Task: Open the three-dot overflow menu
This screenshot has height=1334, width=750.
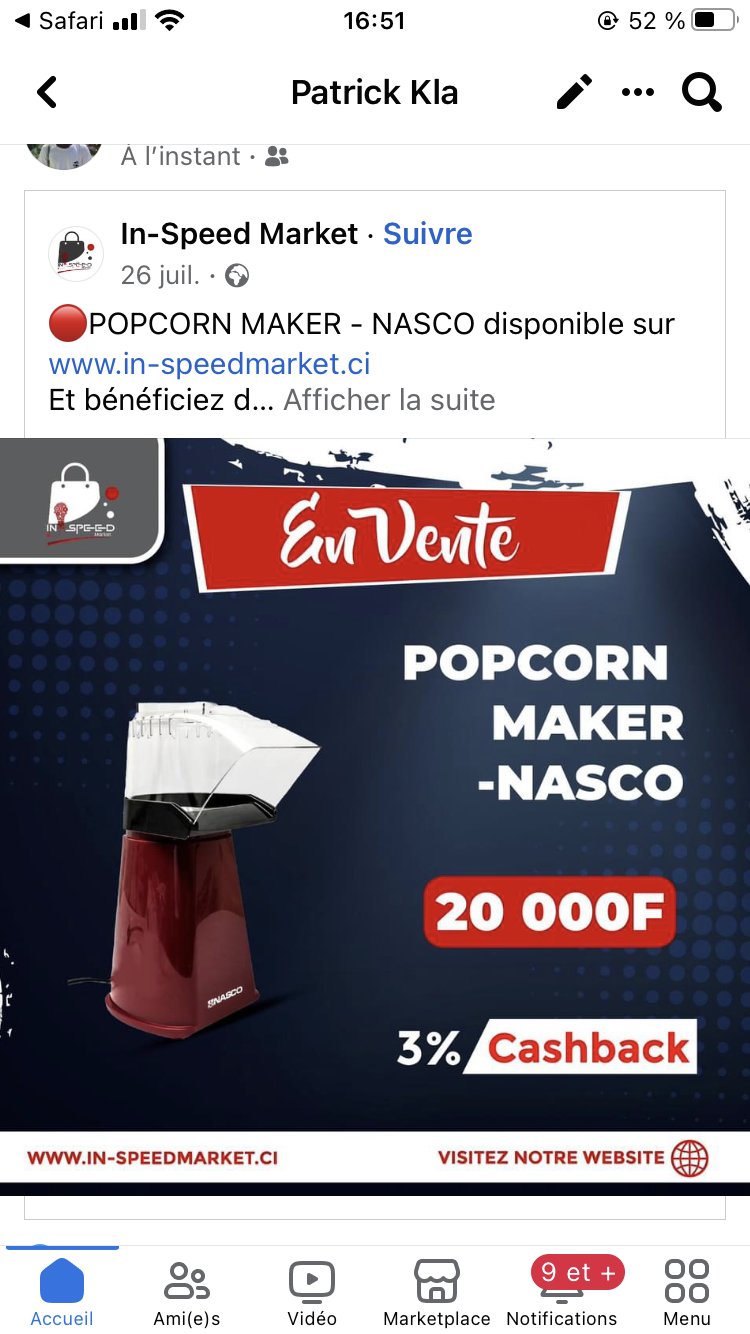Action: tap(637, 93)
